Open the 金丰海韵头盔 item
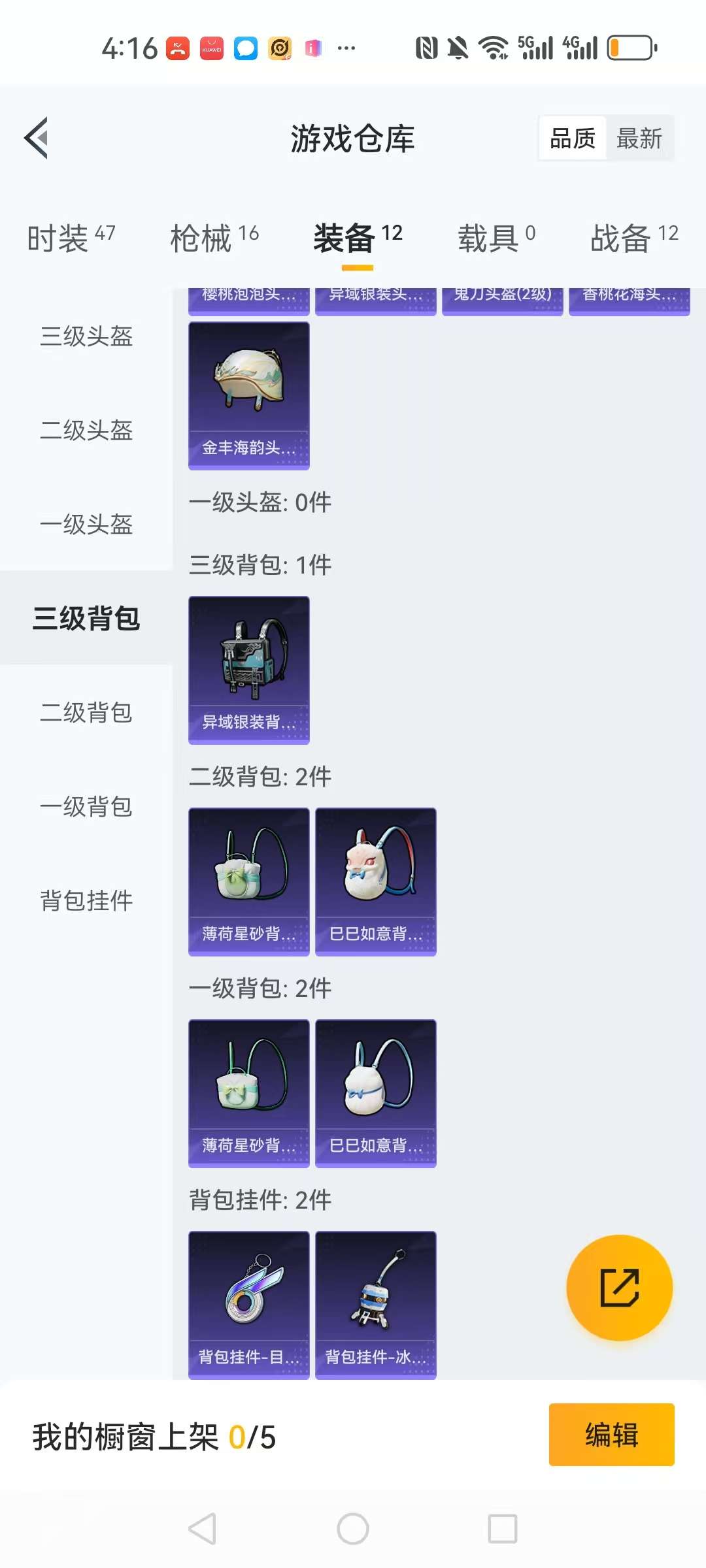This screenshot has width=706, height=1568. coord(248,395)
